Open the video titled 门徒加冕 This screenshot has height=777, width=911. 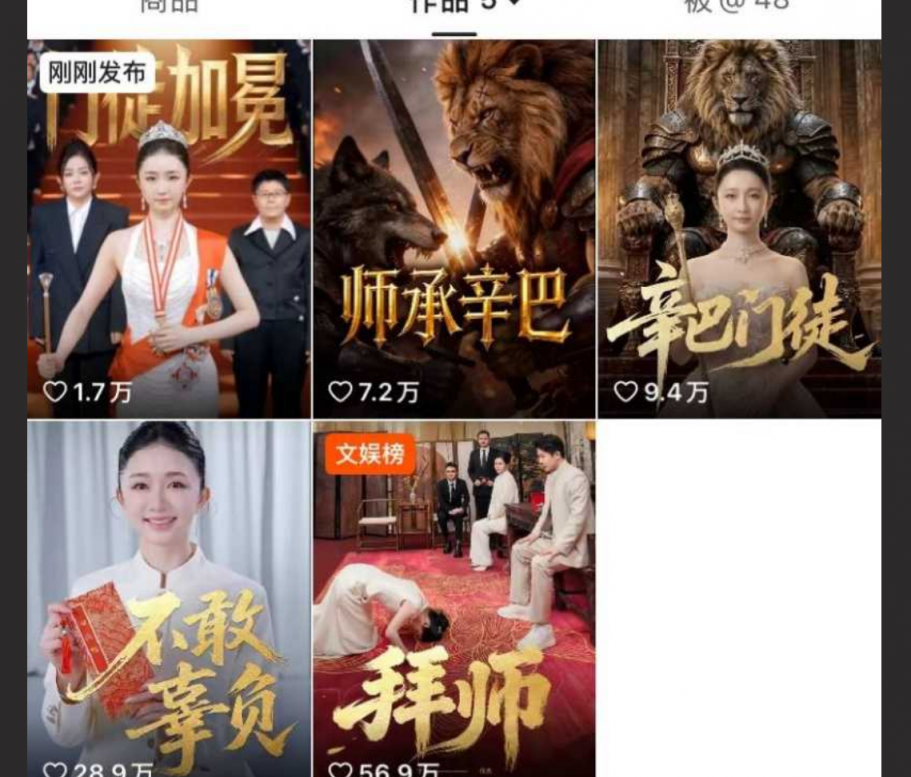(x=168, y=228)
